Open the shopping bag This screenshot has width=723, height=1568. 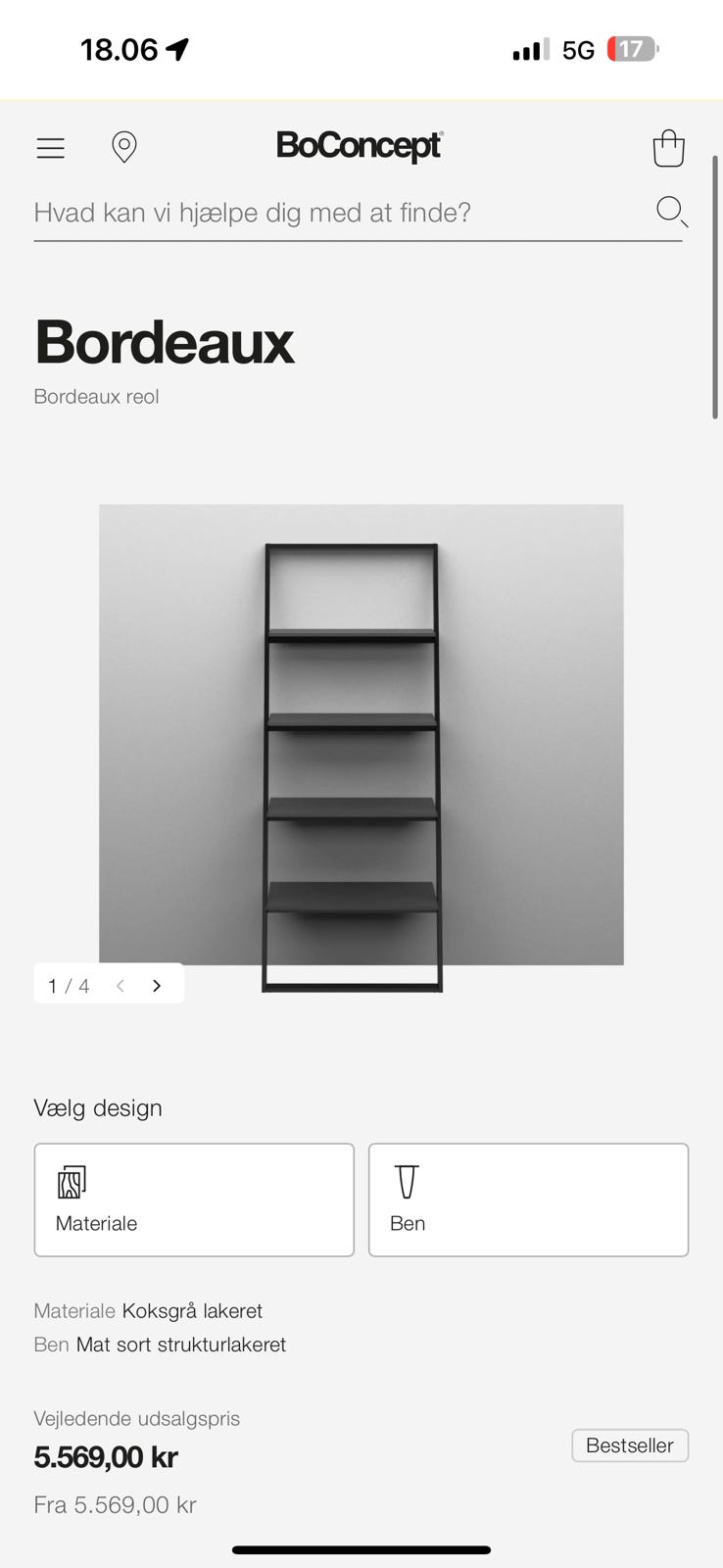(x=668, y=148)
